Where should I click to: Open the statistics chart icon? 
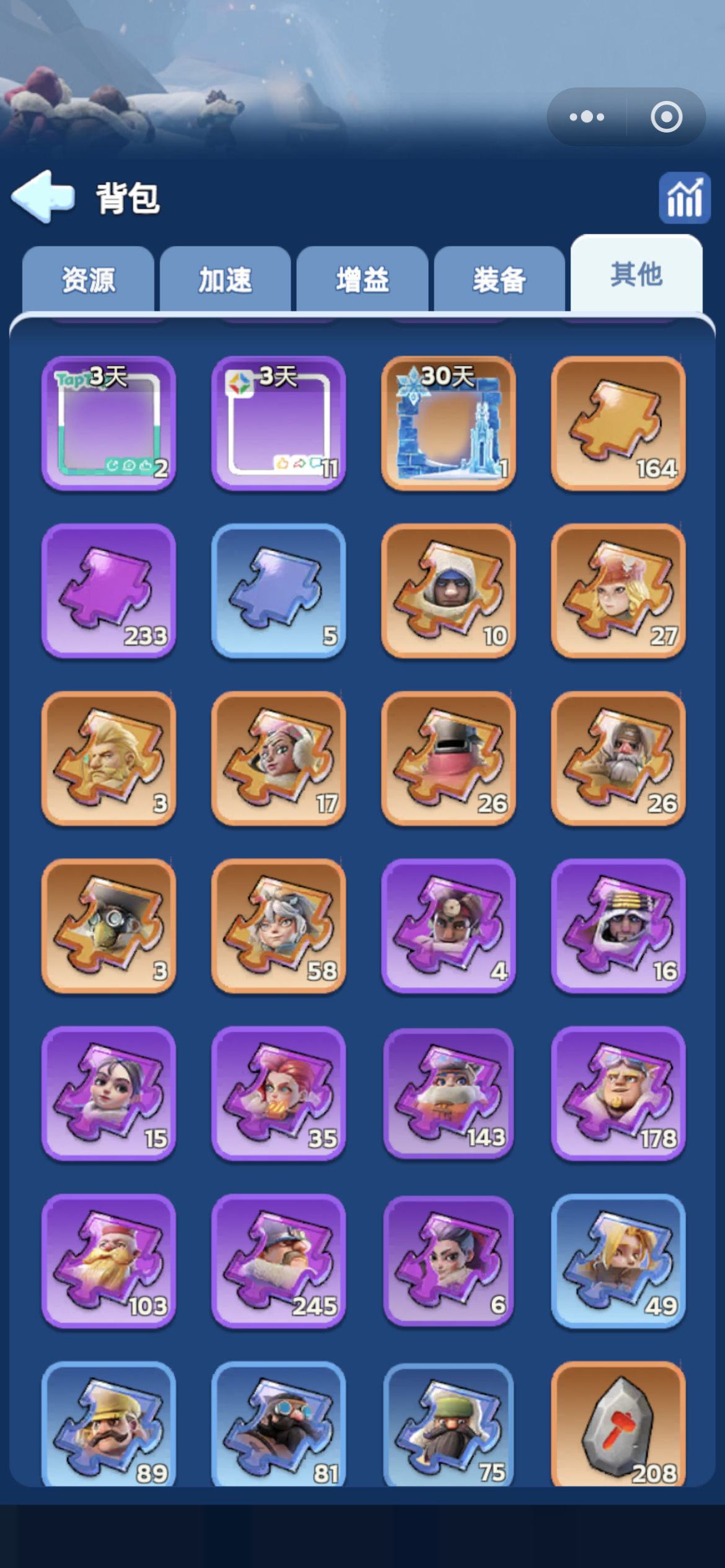[684, 198]
